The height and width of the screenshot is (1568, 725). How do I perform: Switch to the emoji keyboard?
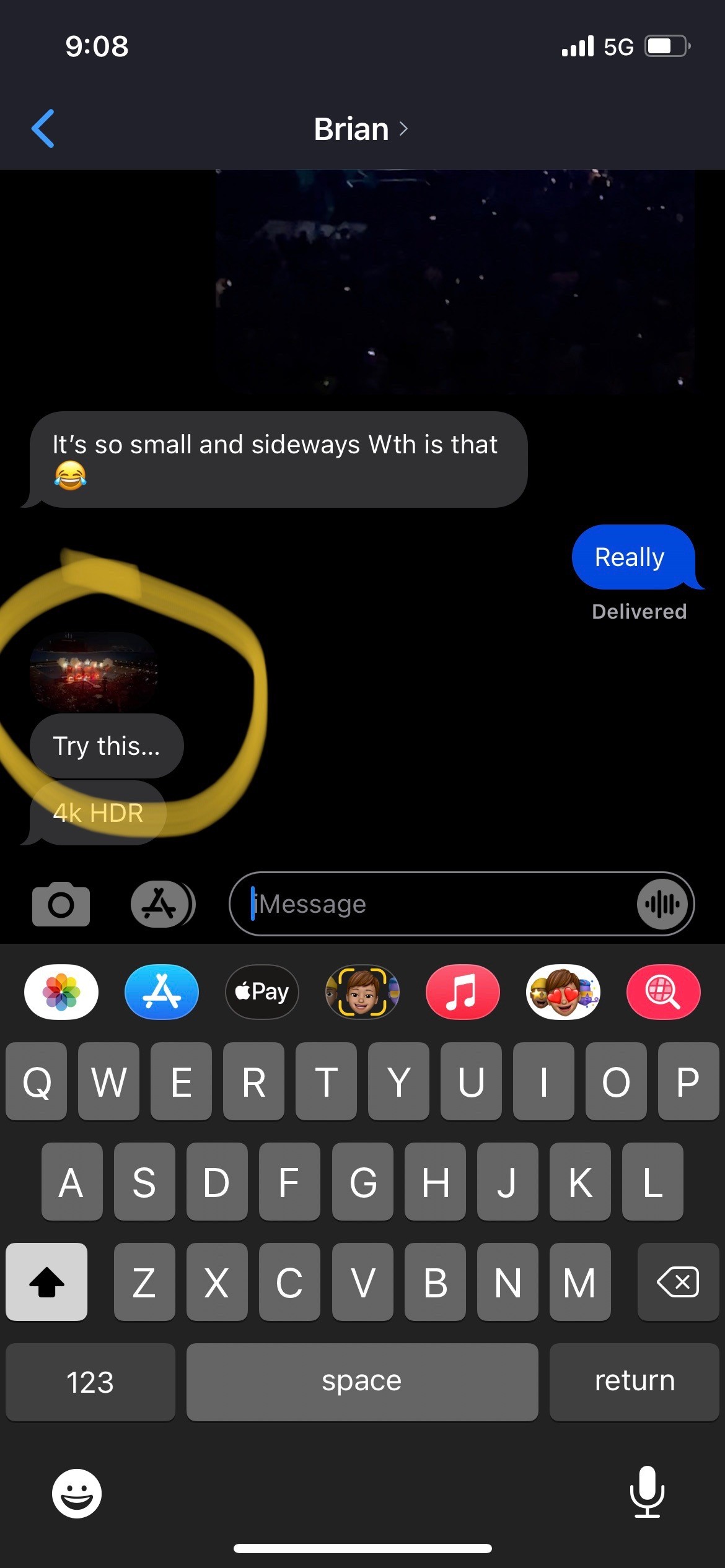point(77,1493)
